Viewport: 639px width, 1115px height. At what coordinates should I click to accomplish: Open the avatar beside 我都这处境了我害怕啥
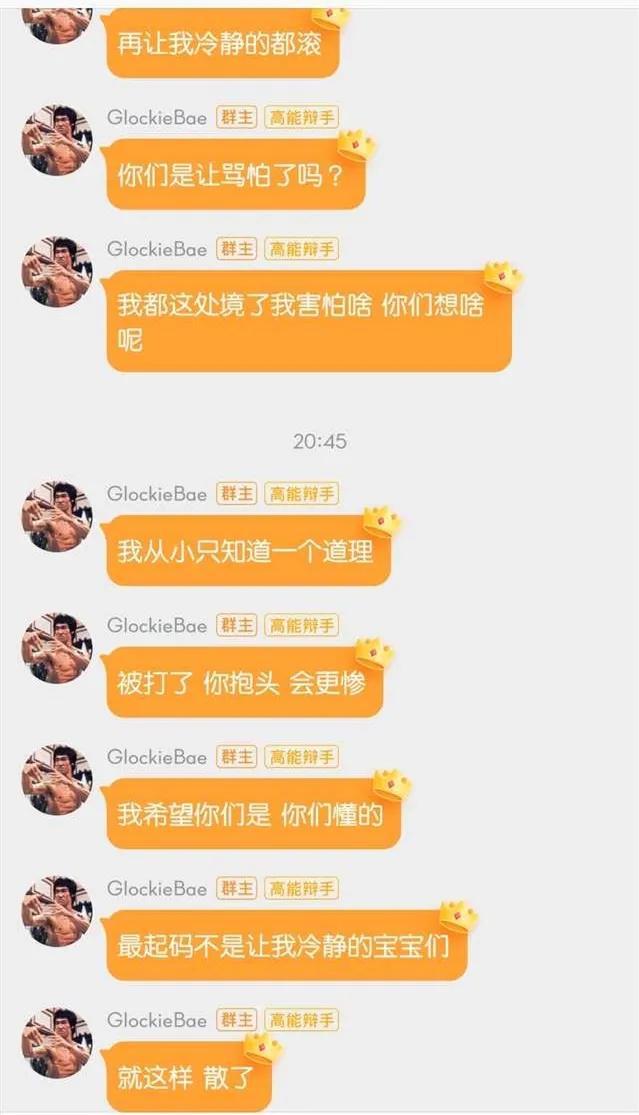[x=57, y=272]
